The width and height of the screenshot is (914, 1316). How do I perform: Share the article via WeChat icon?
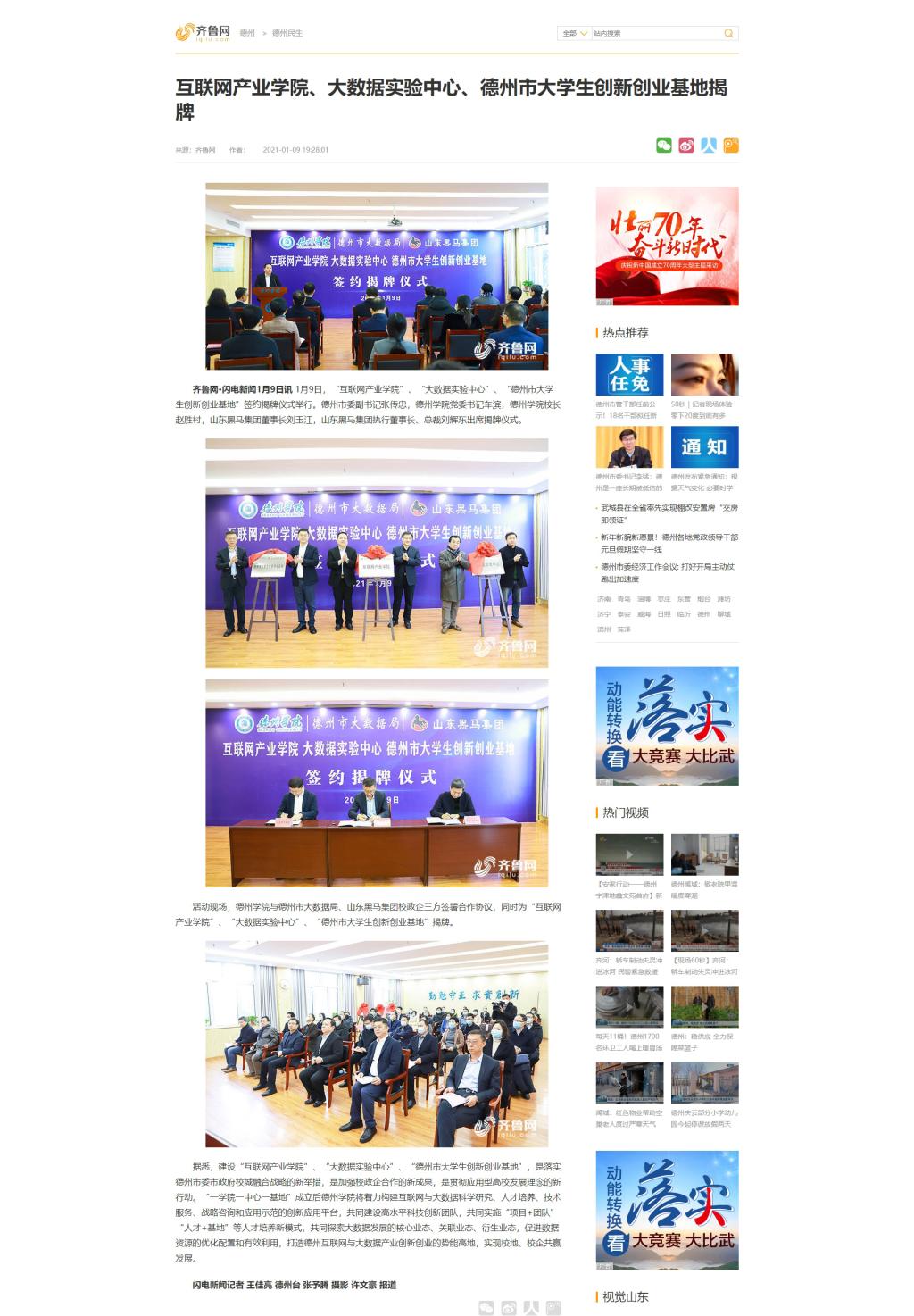click(663, 146)
